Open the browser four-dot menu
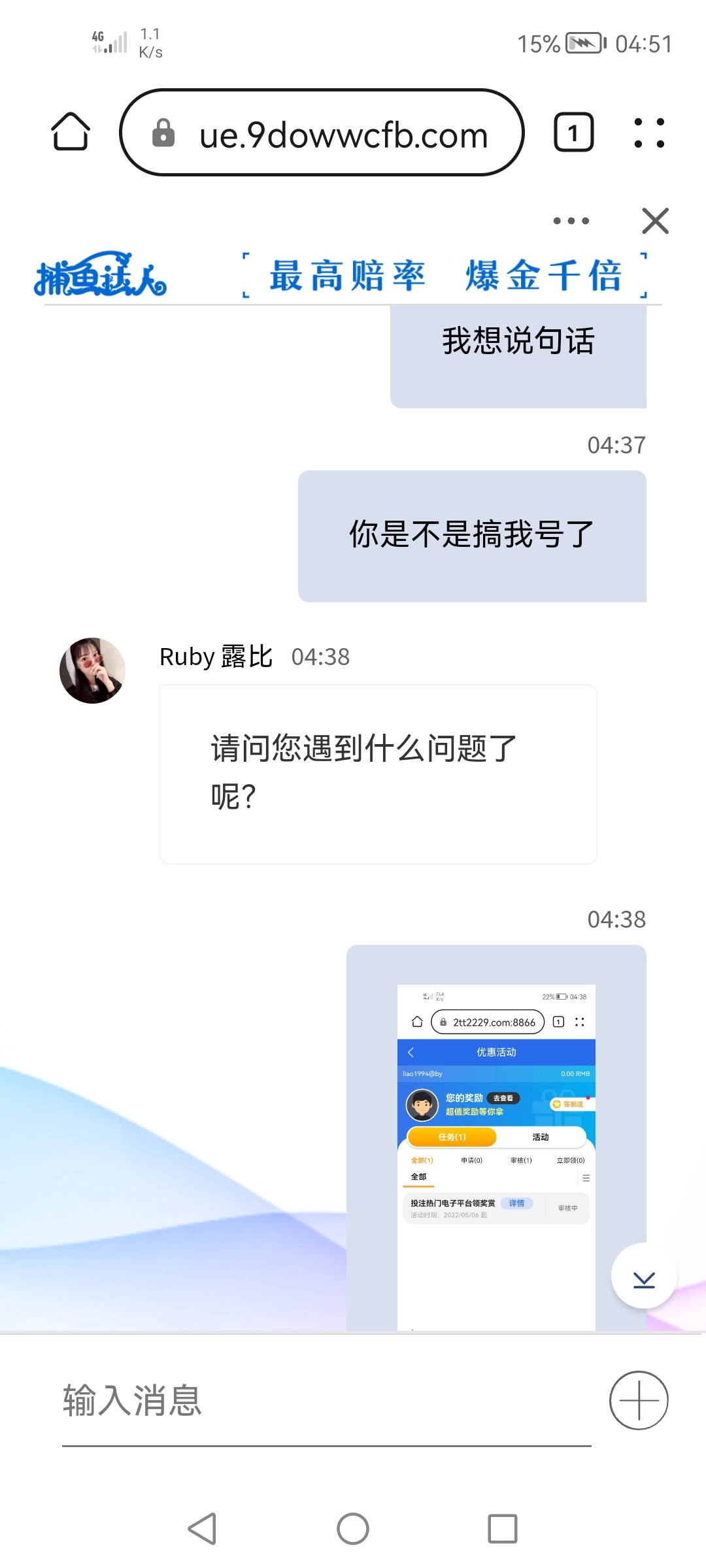The height and width of the screenshot is (1568, 706). tap(649, 133)
